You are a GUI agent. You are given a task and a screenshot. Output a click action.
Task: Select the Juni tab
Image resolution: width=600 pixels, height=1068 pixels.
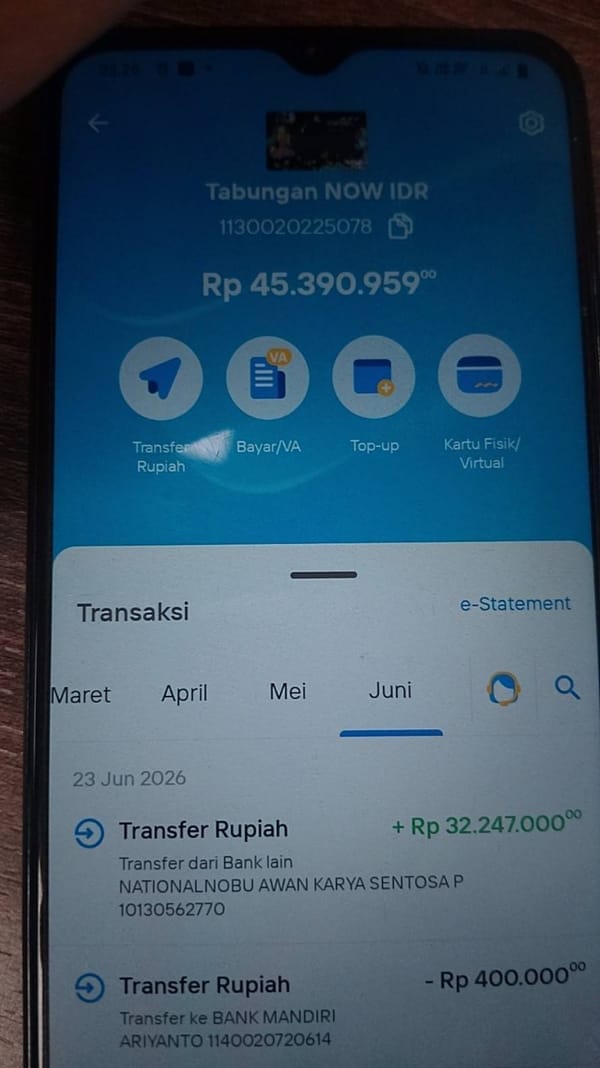[390, 690]
